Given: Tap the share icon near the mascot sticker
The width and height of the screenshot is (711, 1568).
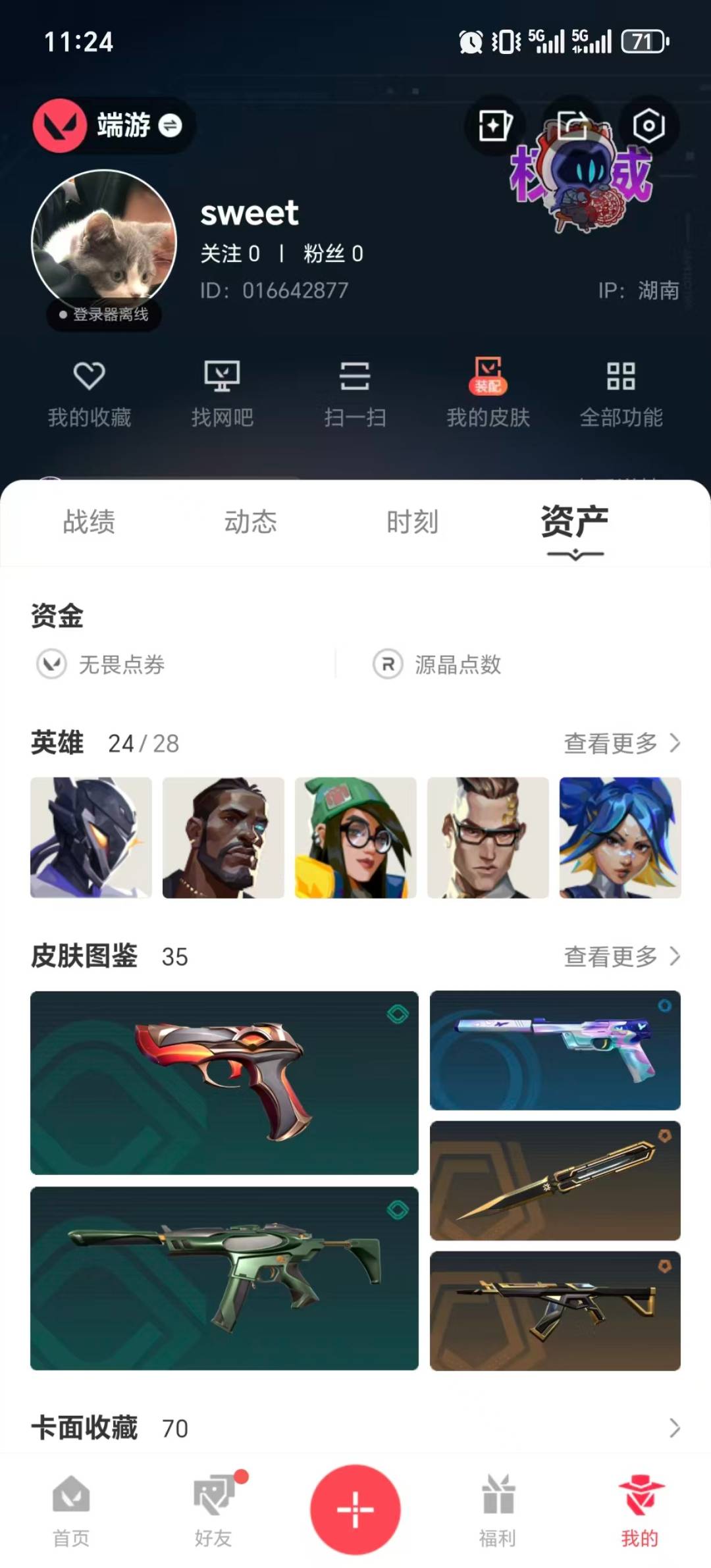Looking at the screenshot, I should [x=570, y=125].
